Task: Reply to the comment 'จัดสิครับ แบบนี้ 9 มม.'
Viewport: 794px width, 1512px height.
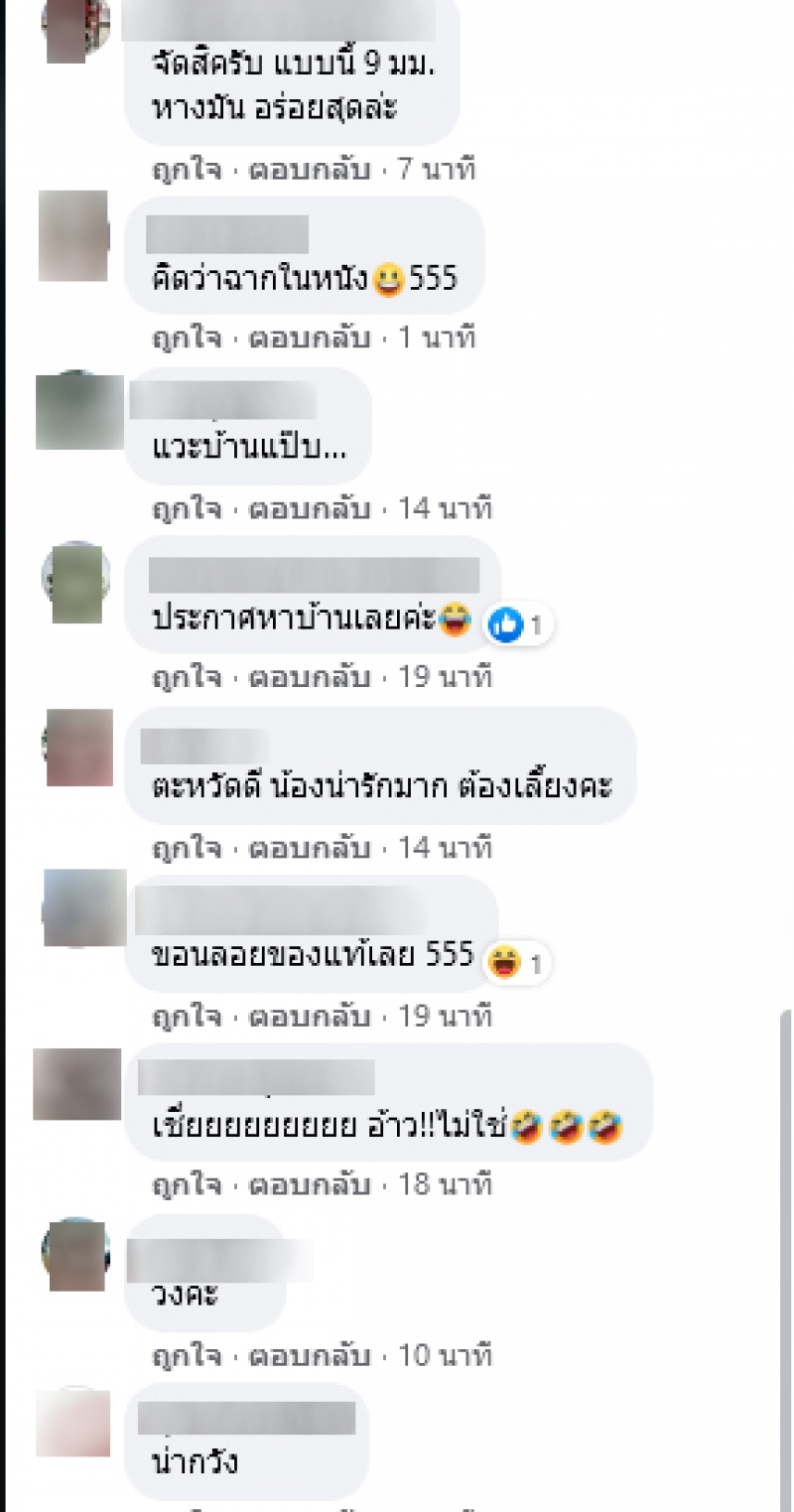Action: [310, 170]
